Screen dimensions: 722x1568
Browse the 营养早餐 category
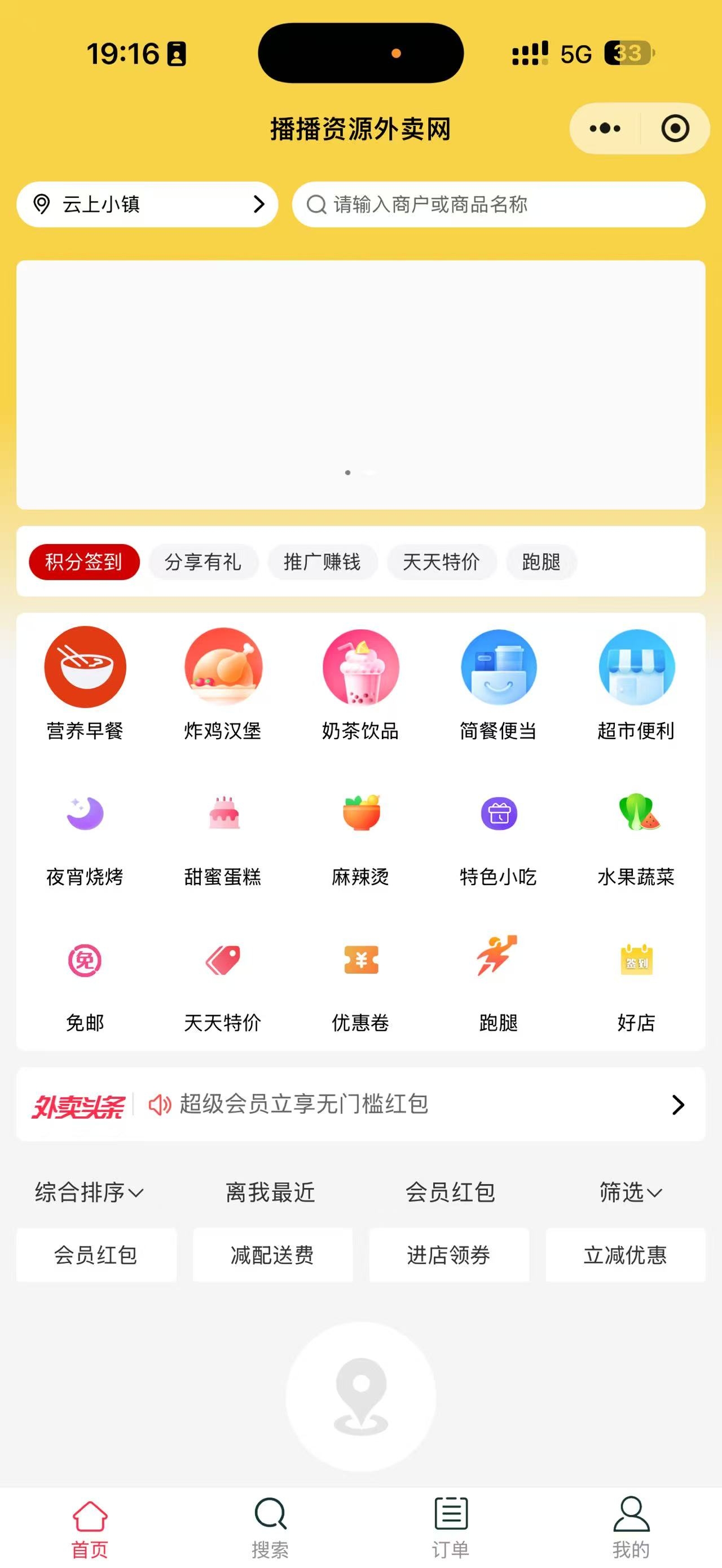(x=85, y=683)
